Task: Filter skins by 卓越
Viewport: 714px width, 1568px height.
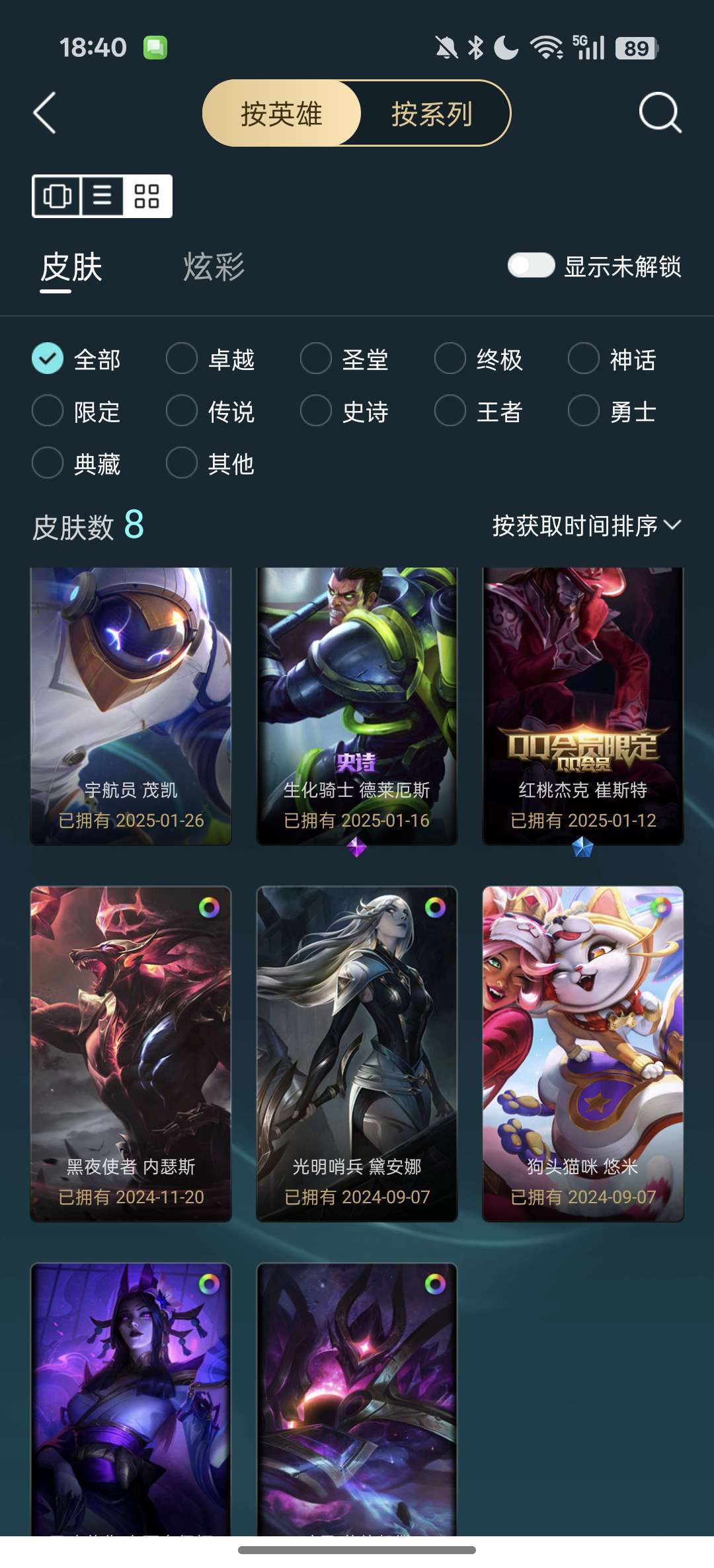Action: (x=211, y=359)
